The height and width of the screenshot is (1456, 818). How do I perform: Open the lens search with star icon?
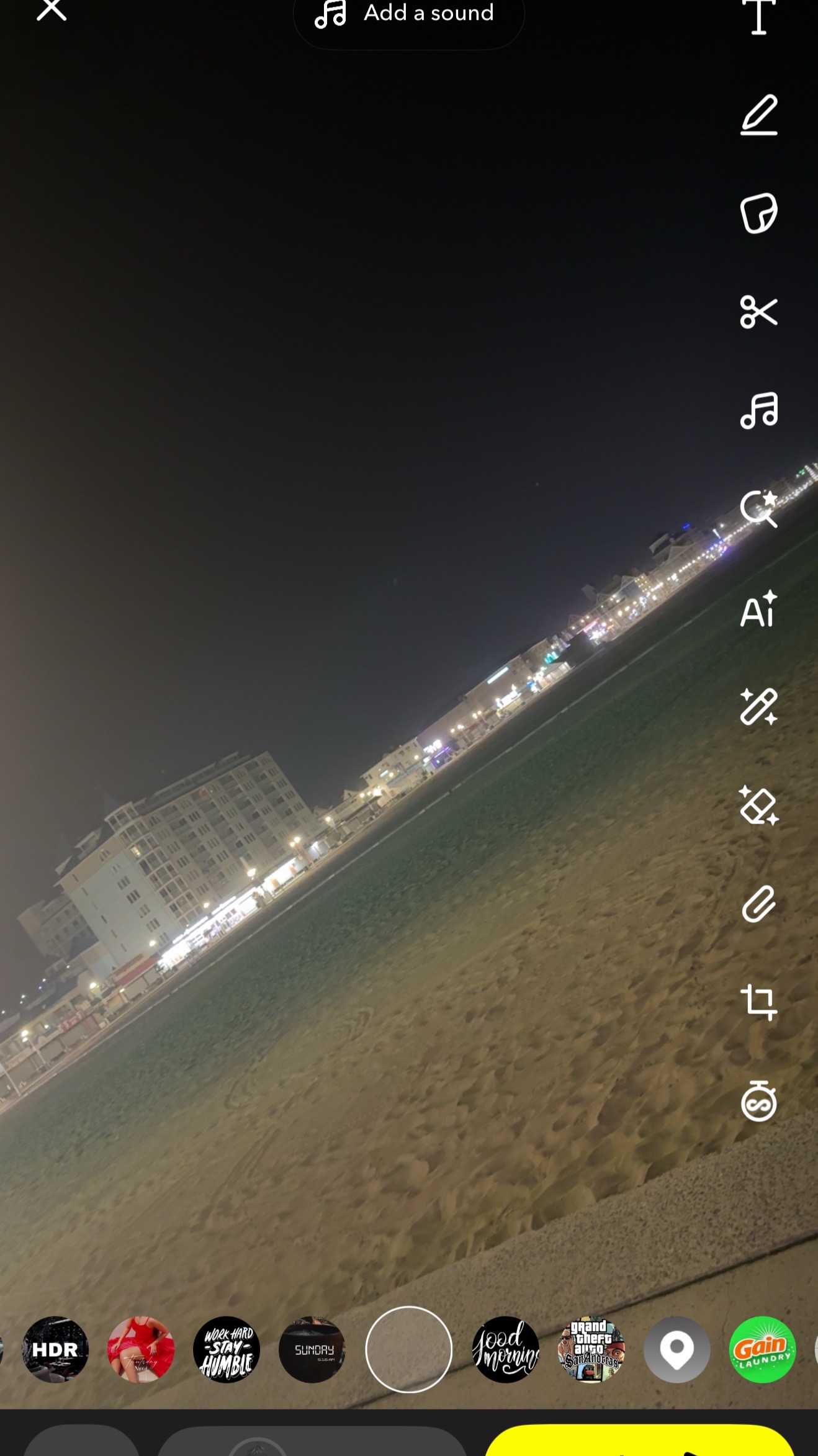point(759,509)
